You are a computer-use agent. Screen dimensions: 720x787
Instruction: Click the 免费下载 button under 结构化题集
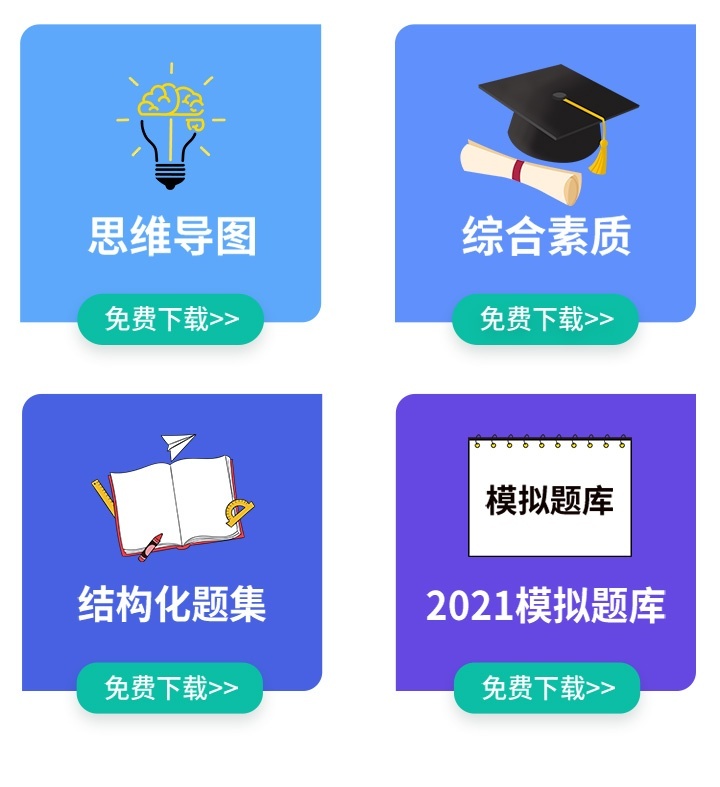(171, 687)
